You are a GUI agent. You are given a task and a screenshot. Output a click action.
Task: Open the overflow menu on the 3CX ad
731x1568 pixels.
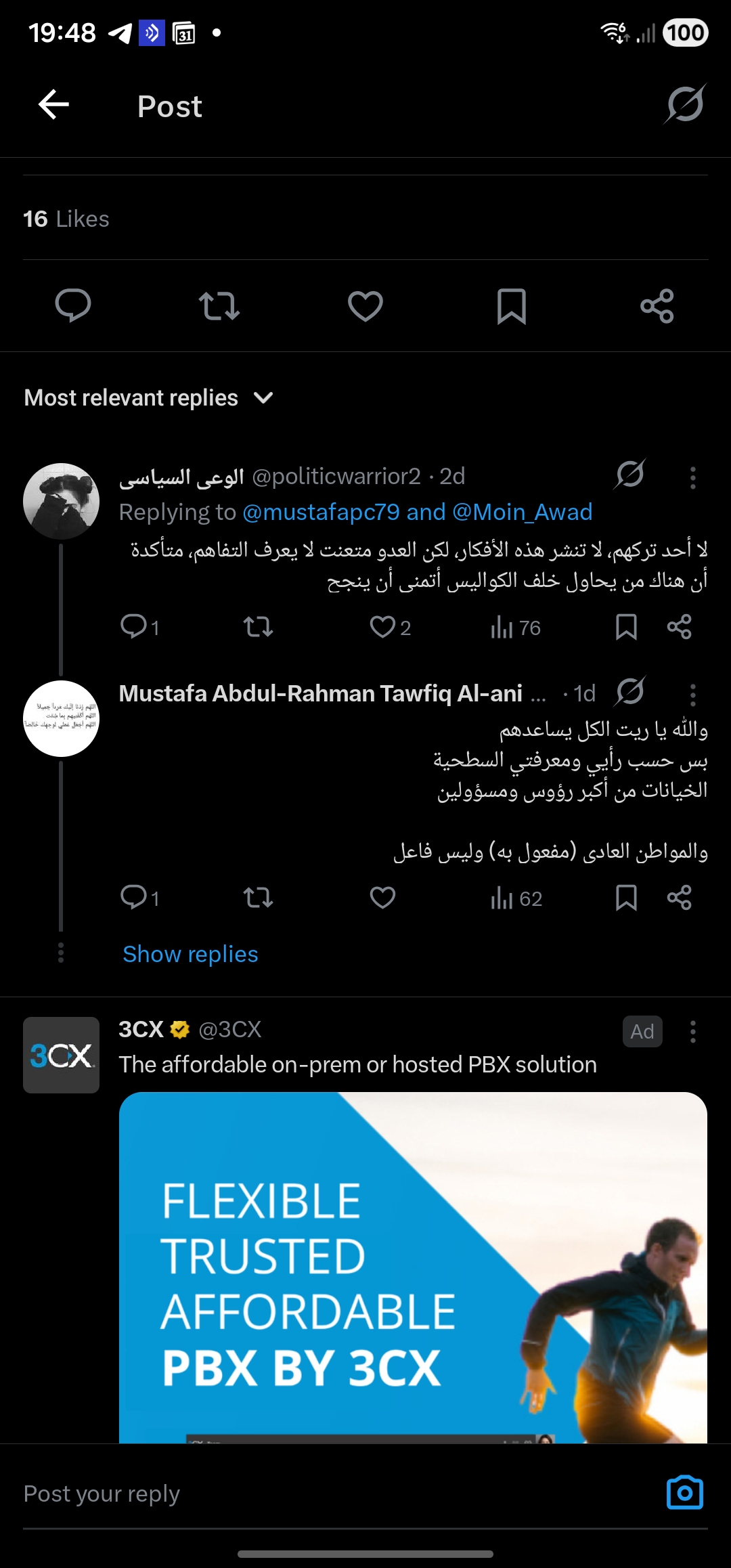(x=692, y=1032)
